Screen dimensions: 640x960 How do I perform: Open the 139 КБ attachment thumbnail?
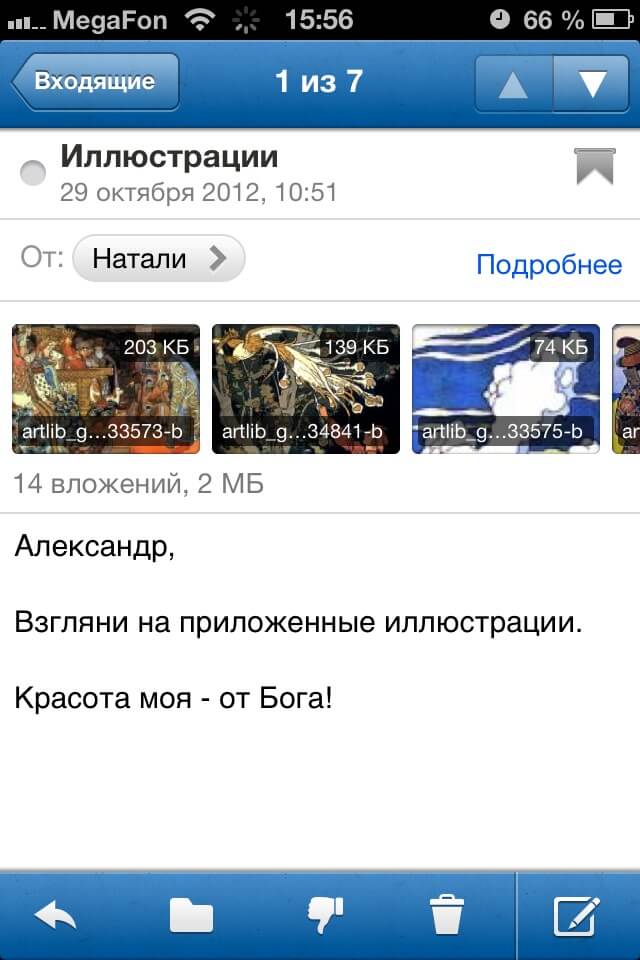(306, 389)
